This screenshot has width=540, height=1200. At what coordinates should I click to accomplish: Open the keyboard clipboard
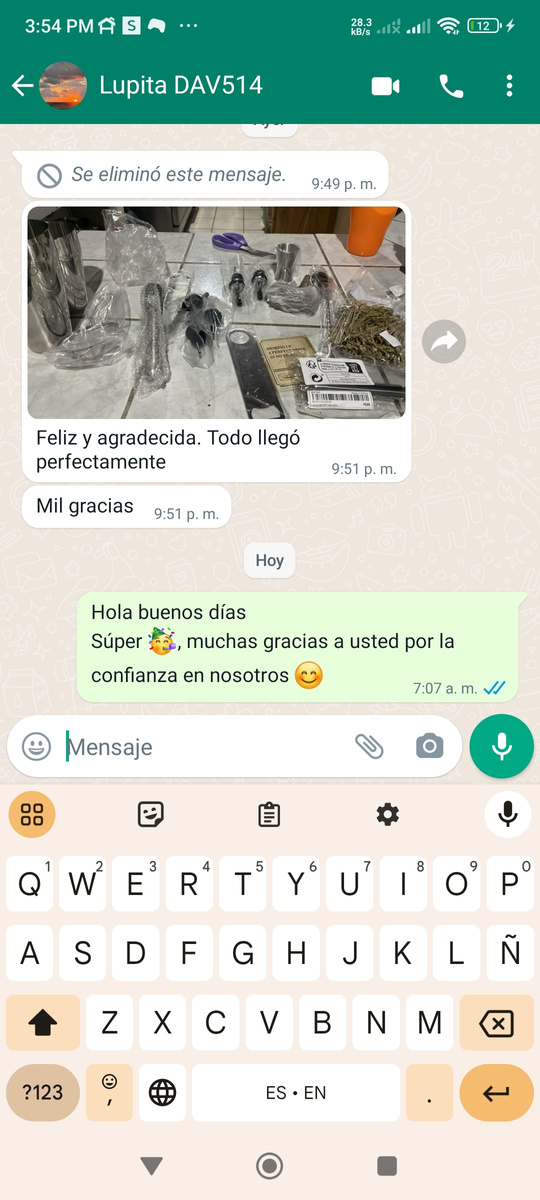pyautogui.click(x=269, y=814)
